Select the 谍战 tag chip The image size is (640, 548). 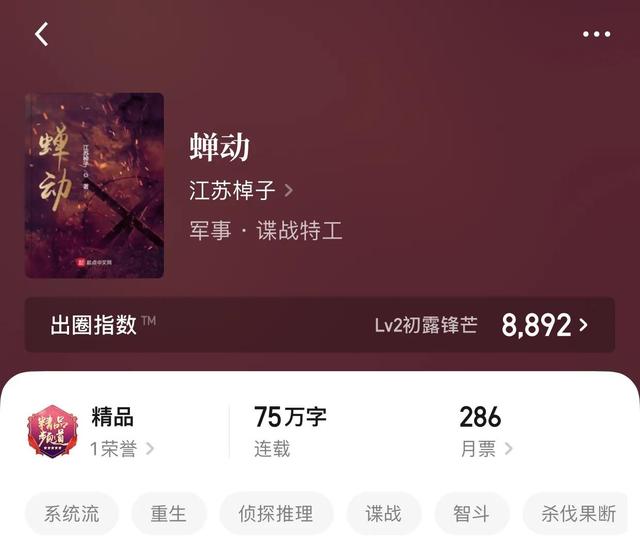click(384, 514)
